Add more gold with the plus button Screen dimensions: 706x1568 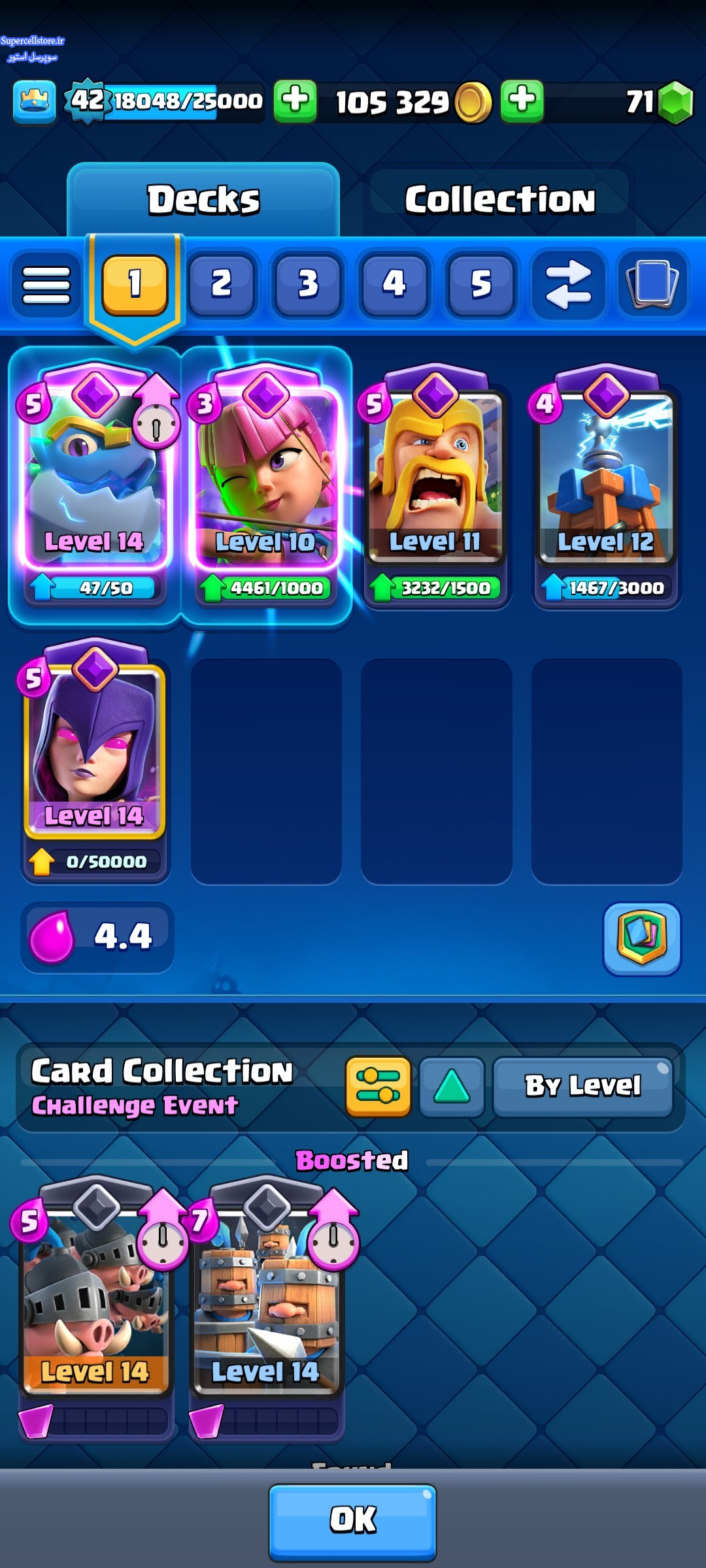pyautogui.click(x=522, y=102)
